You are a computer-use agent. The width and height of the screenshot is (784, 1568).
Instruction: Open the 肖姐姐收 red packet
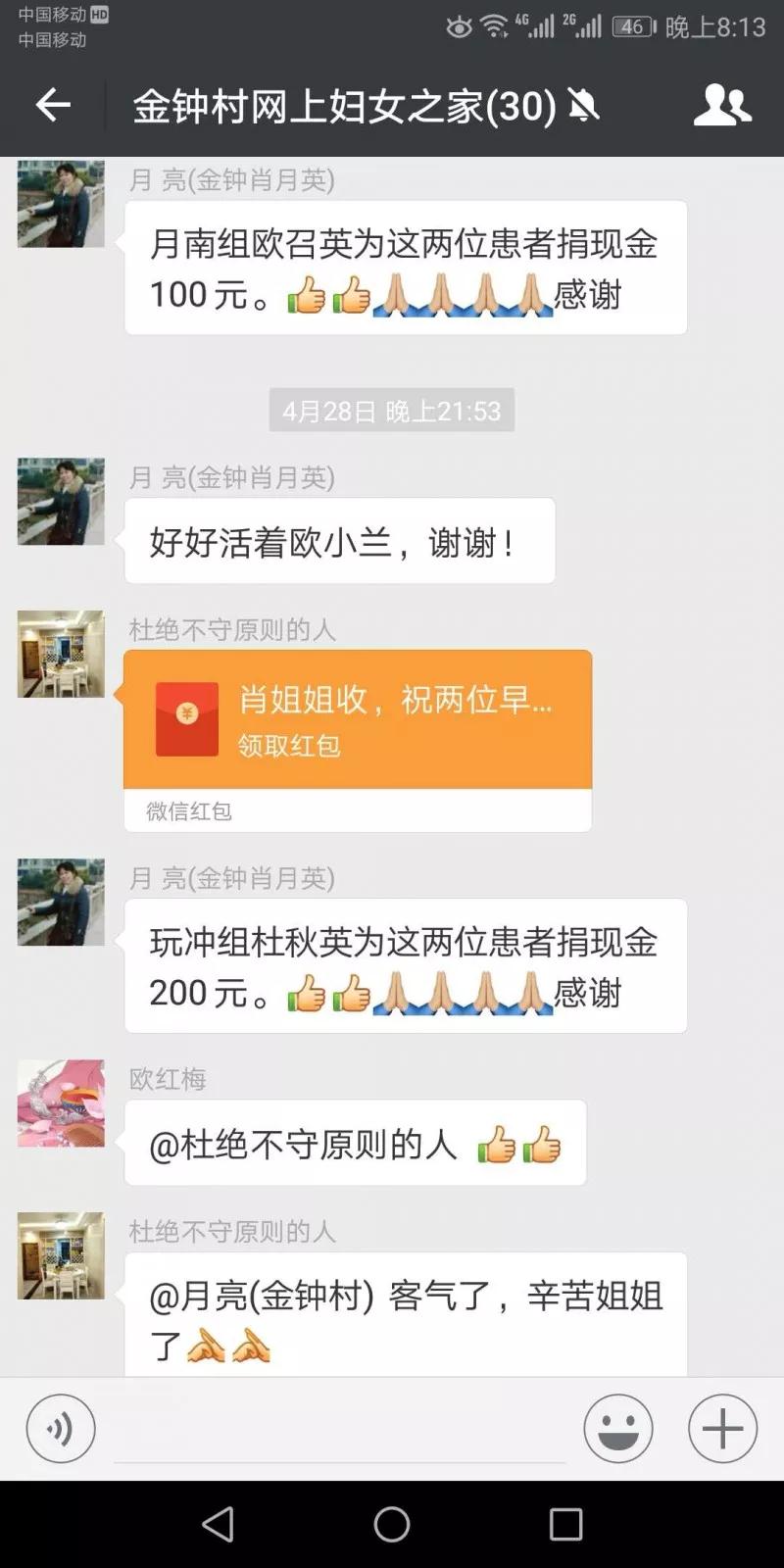pos(358,720)
